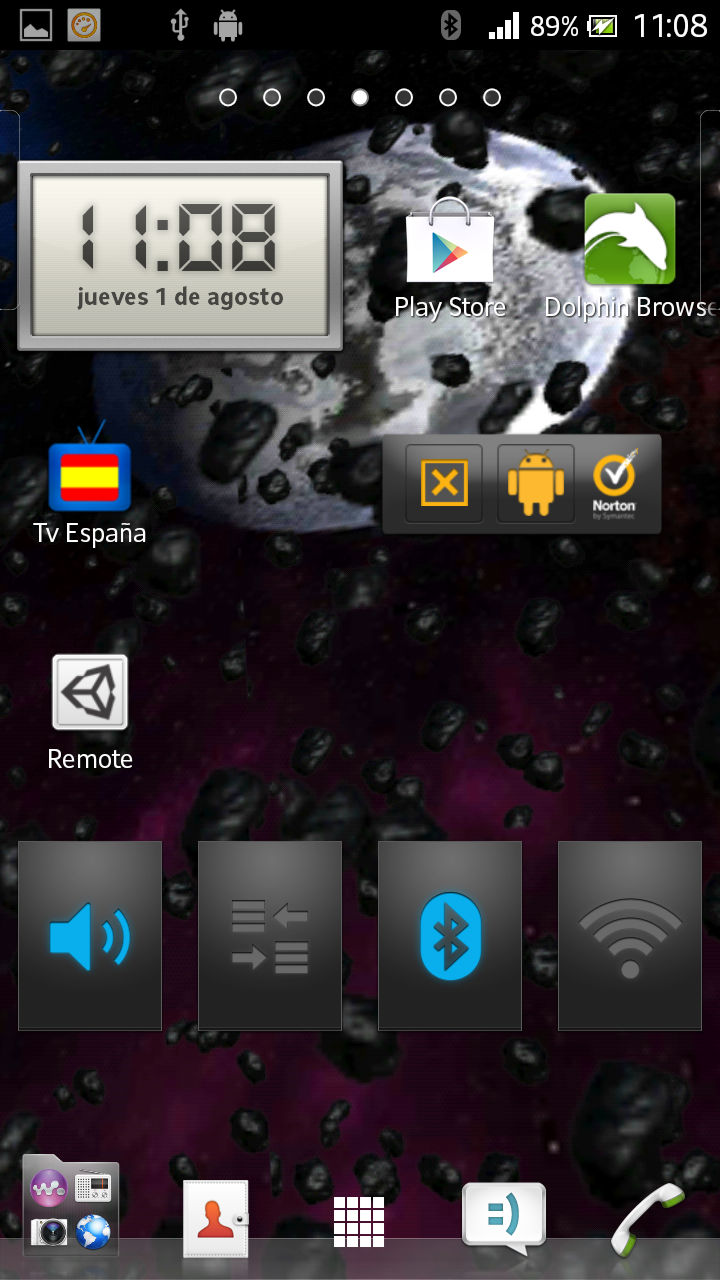The width and height of the screenshot is (720, 1280).
Task: Open Norton by Symantec from widget
Action: coord(614,485)
